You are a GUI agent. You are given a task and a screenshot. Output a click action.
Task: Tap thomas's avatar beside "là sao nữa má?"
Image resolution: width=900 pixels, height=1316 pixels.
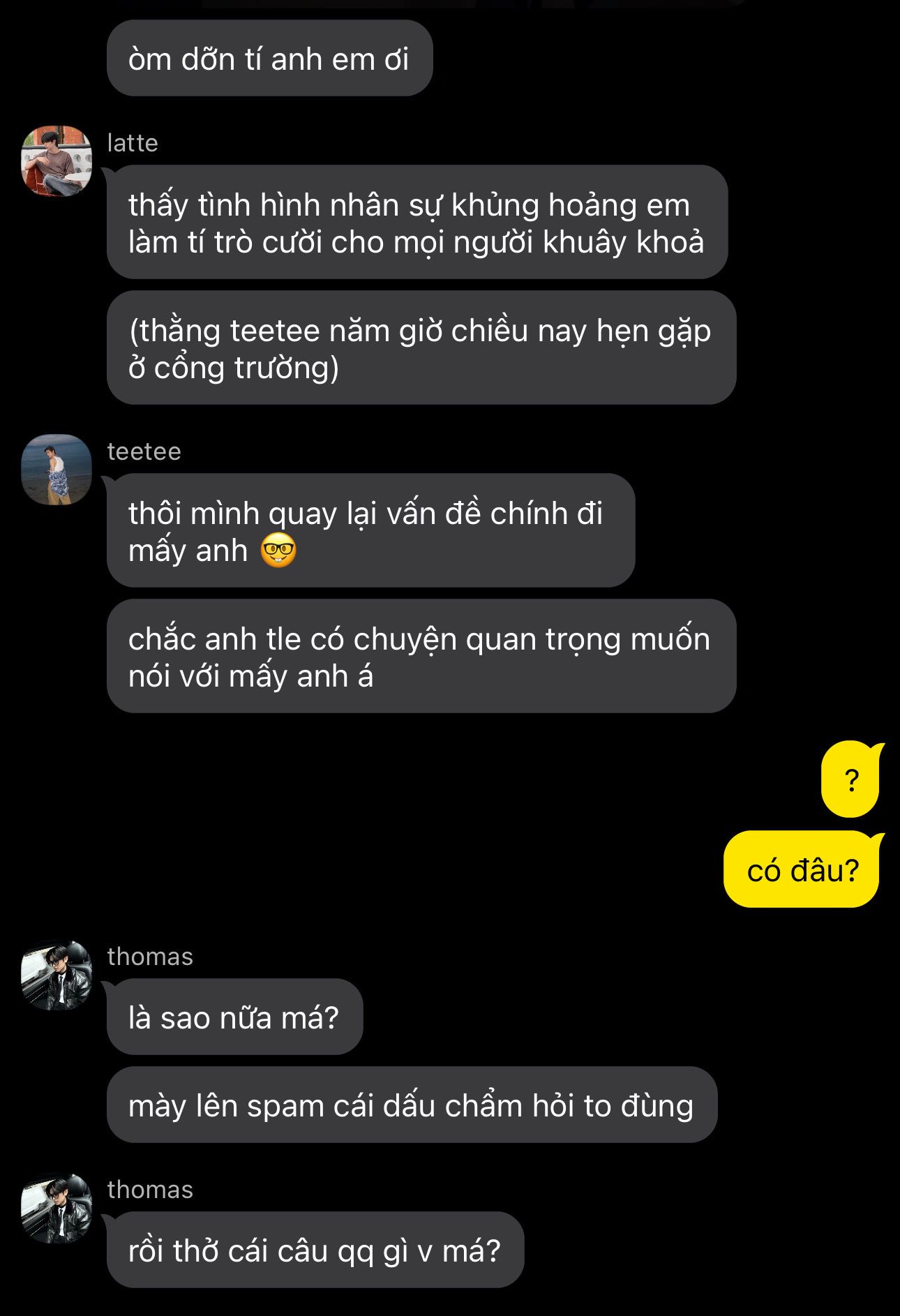57,975
